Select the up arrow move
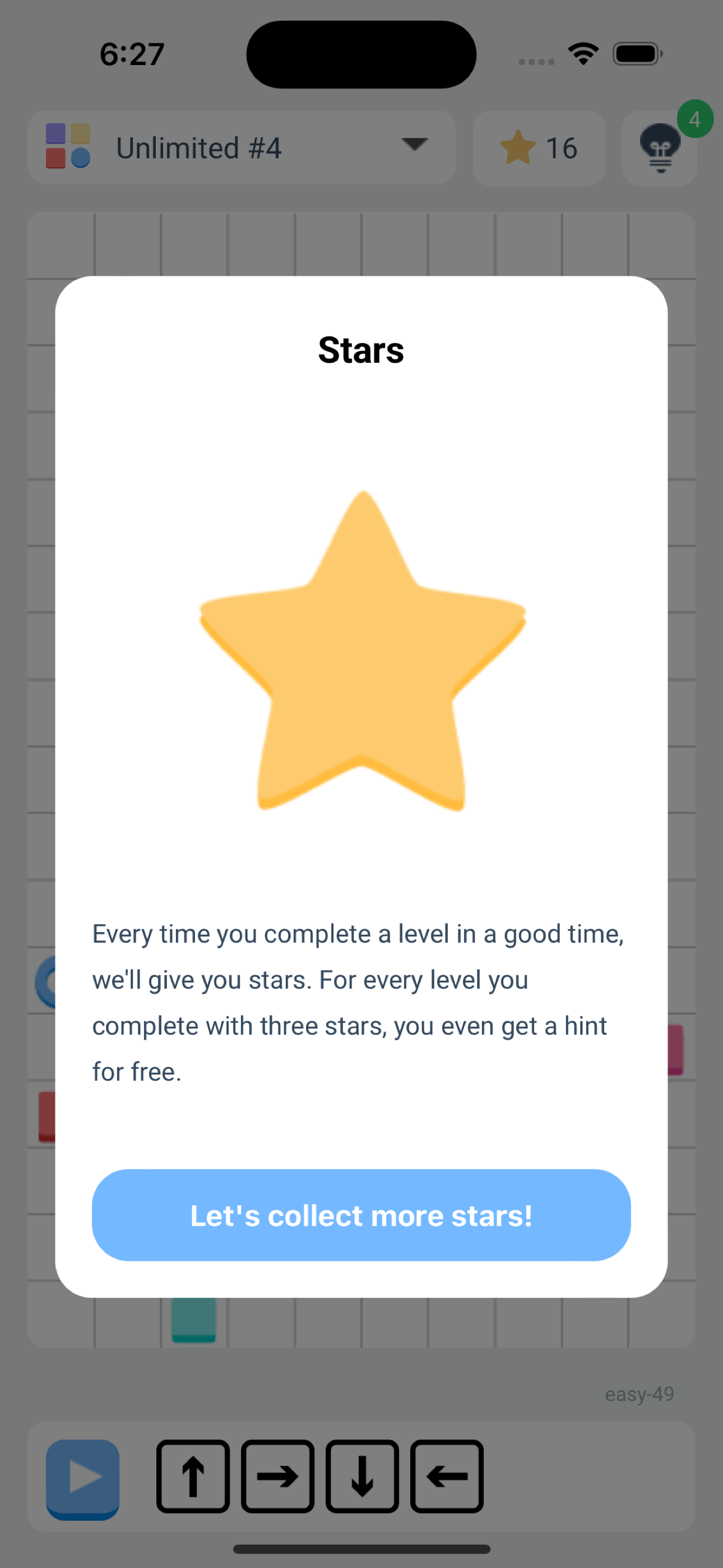 pos(193,1476)
